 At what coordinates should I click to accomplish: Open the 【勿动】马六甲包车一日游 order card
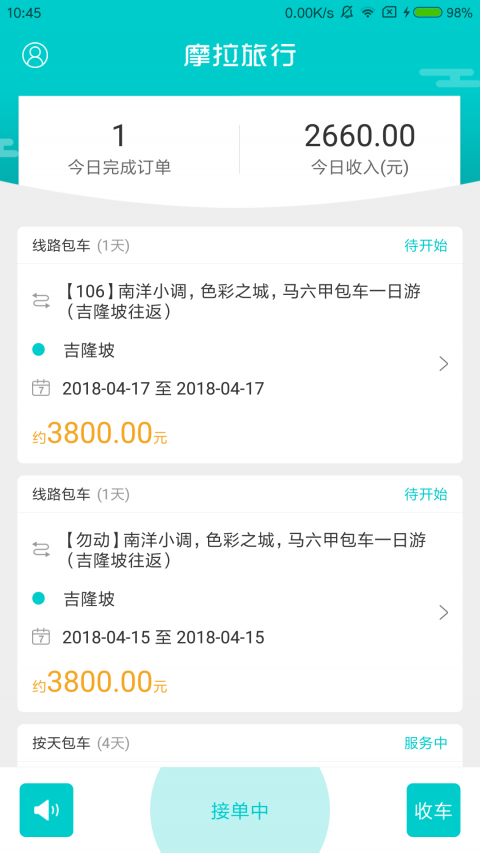pyautogui.click(x=240, y=594)
